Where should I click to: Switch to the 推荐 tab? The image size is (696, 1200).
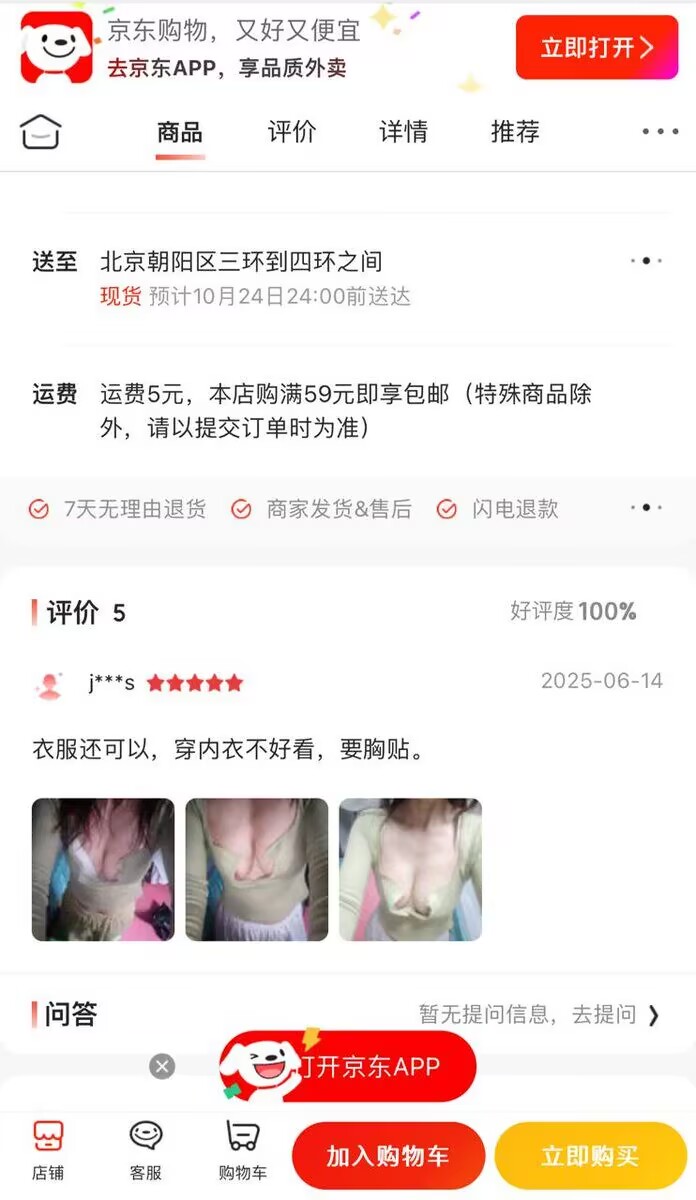click(515, 131)
